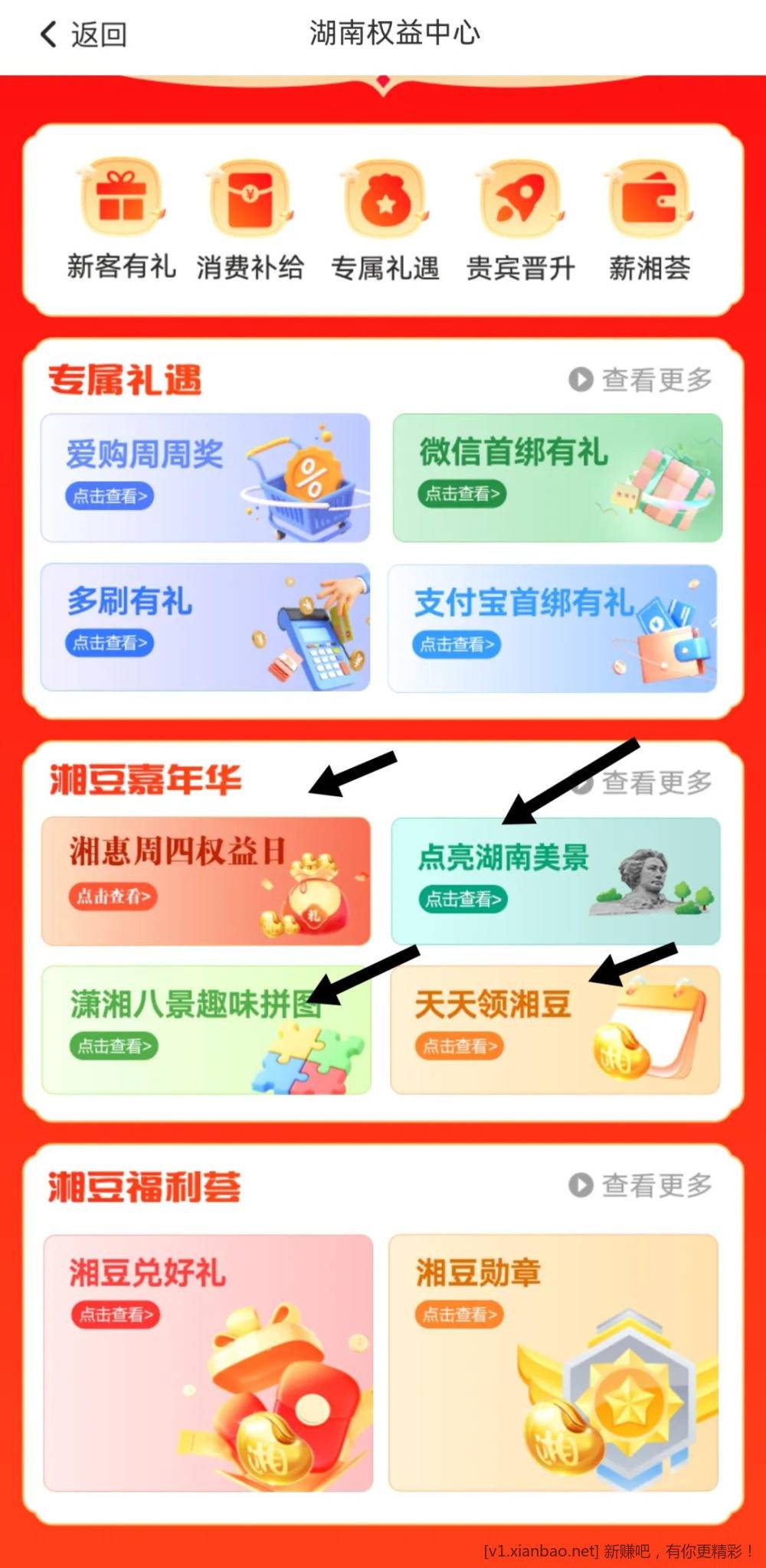Open the 湘豆兑好礼 card
Viewport: 766px width, 1568px height.
(208, 1363)
